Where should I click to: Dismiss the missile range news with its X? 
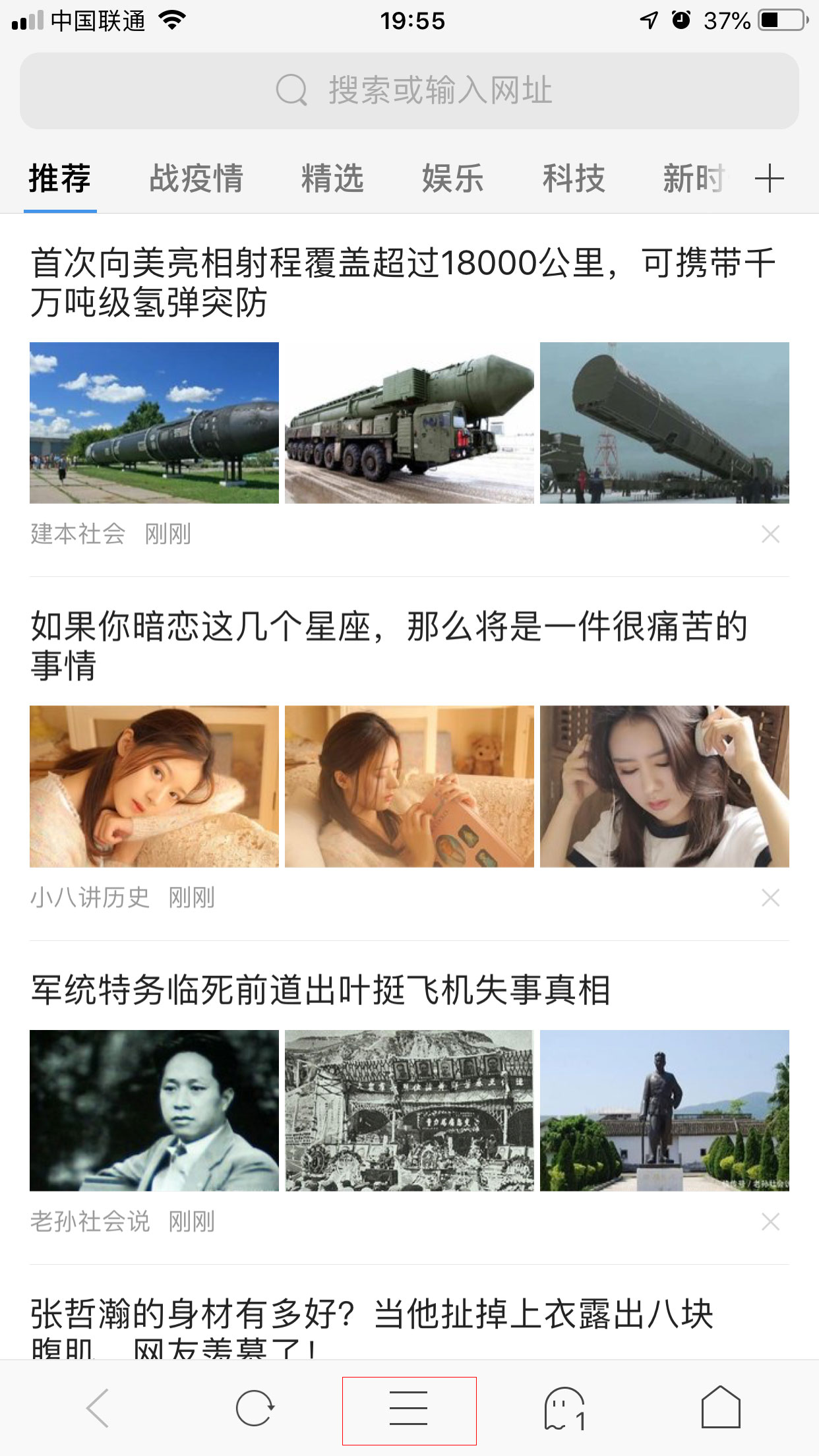(770, 535)
